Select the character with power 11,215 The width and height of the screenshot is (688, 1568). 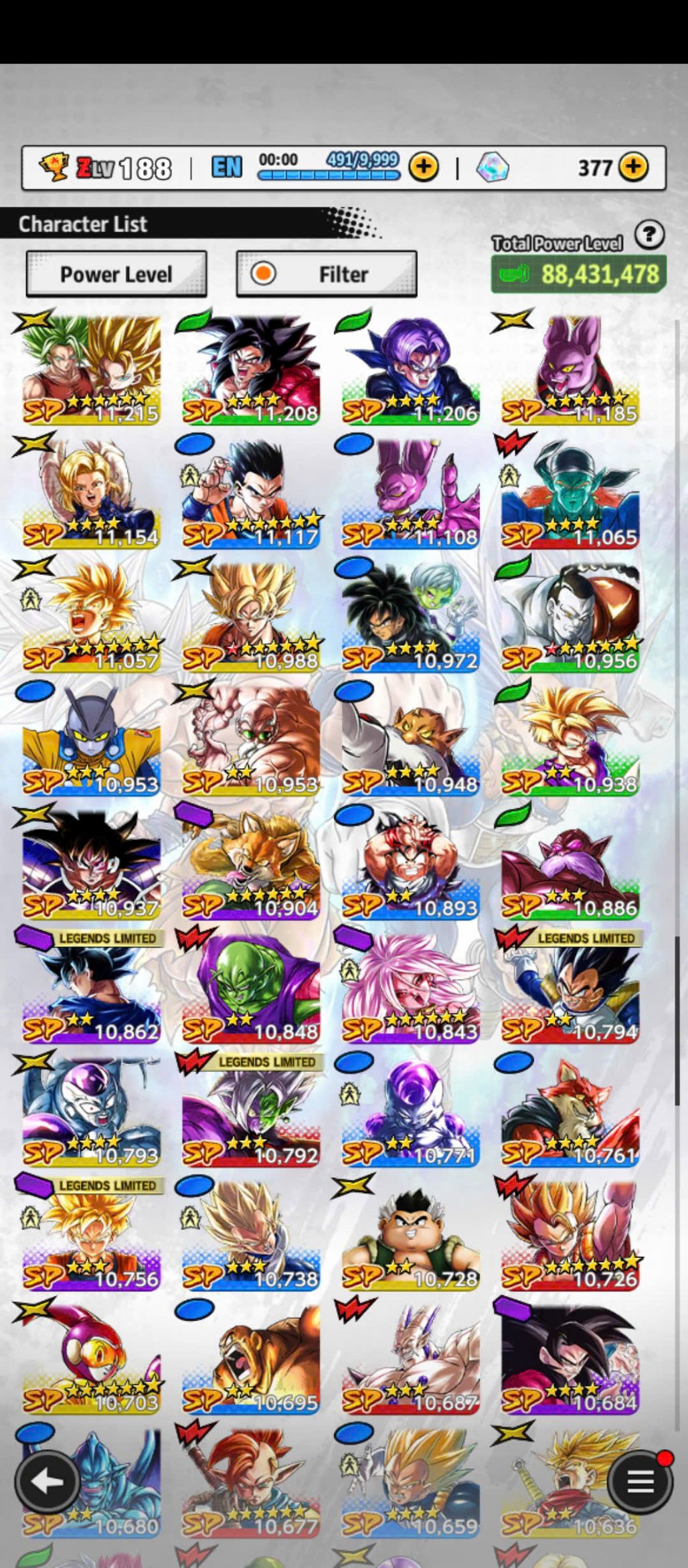(x=91, y=370)
